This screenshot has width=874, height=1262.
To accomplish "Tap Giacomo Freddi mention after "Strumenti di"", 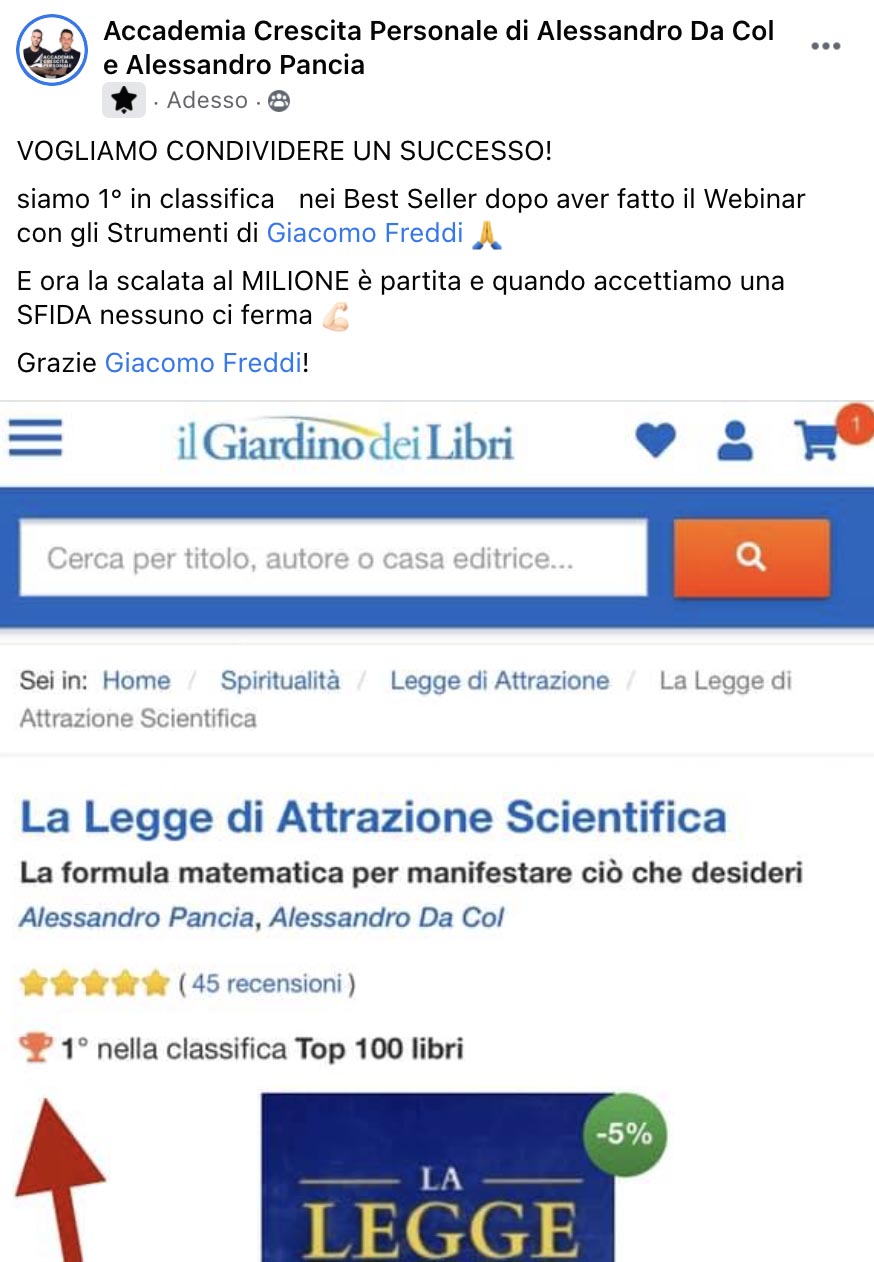I will point(365,234).
